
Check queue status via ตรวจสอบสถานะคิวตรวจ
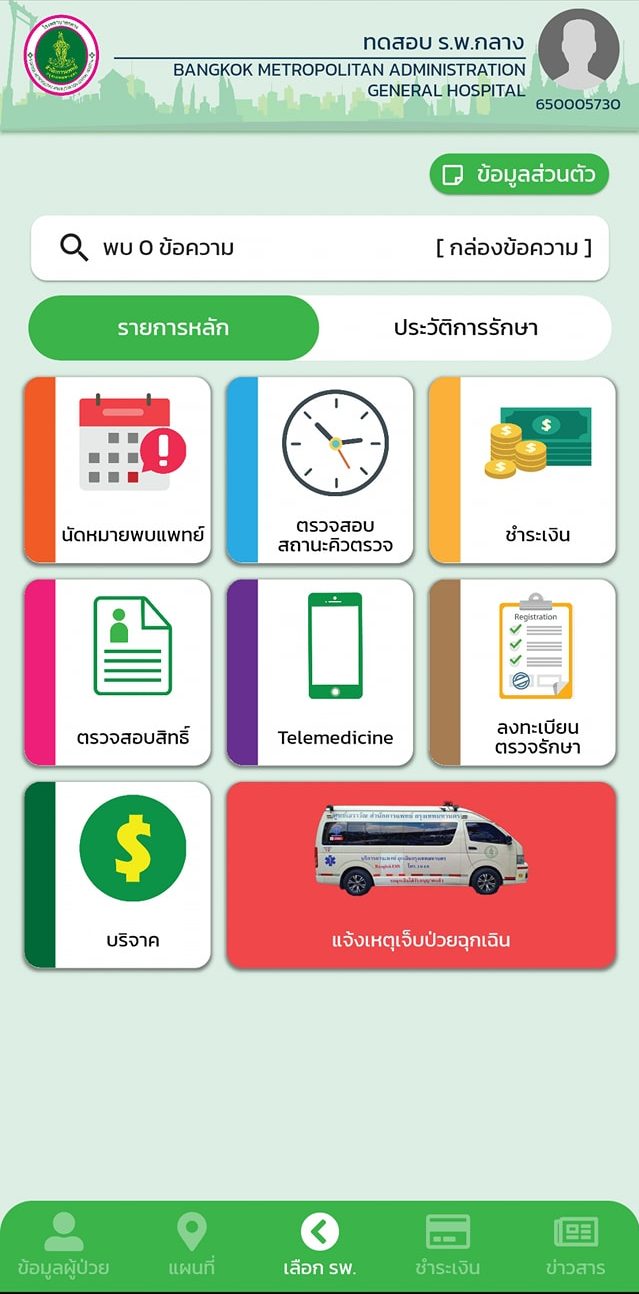point(320,470)
